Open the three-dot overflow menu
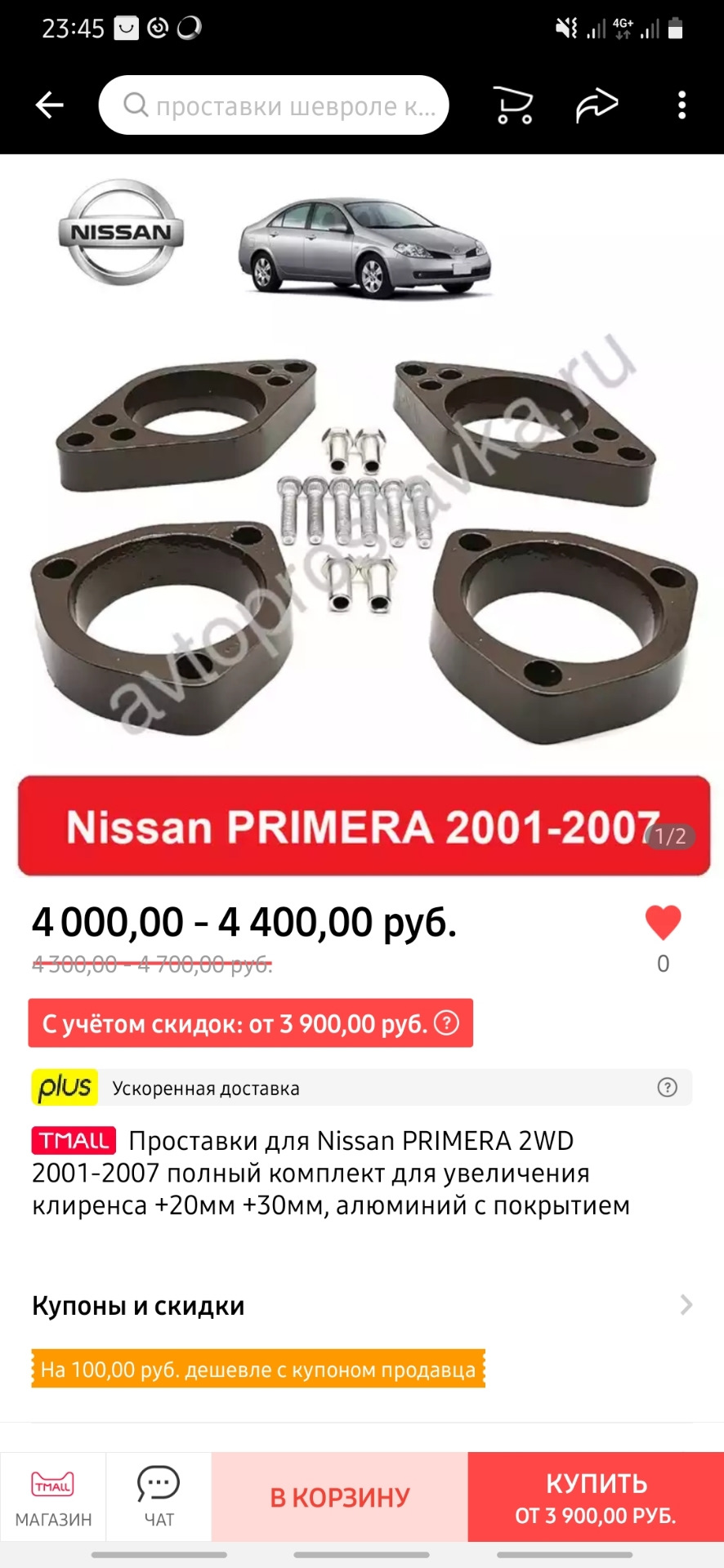Image resolution: width=724 pixels, height=1568 pixels. click(x=682, y=105)
